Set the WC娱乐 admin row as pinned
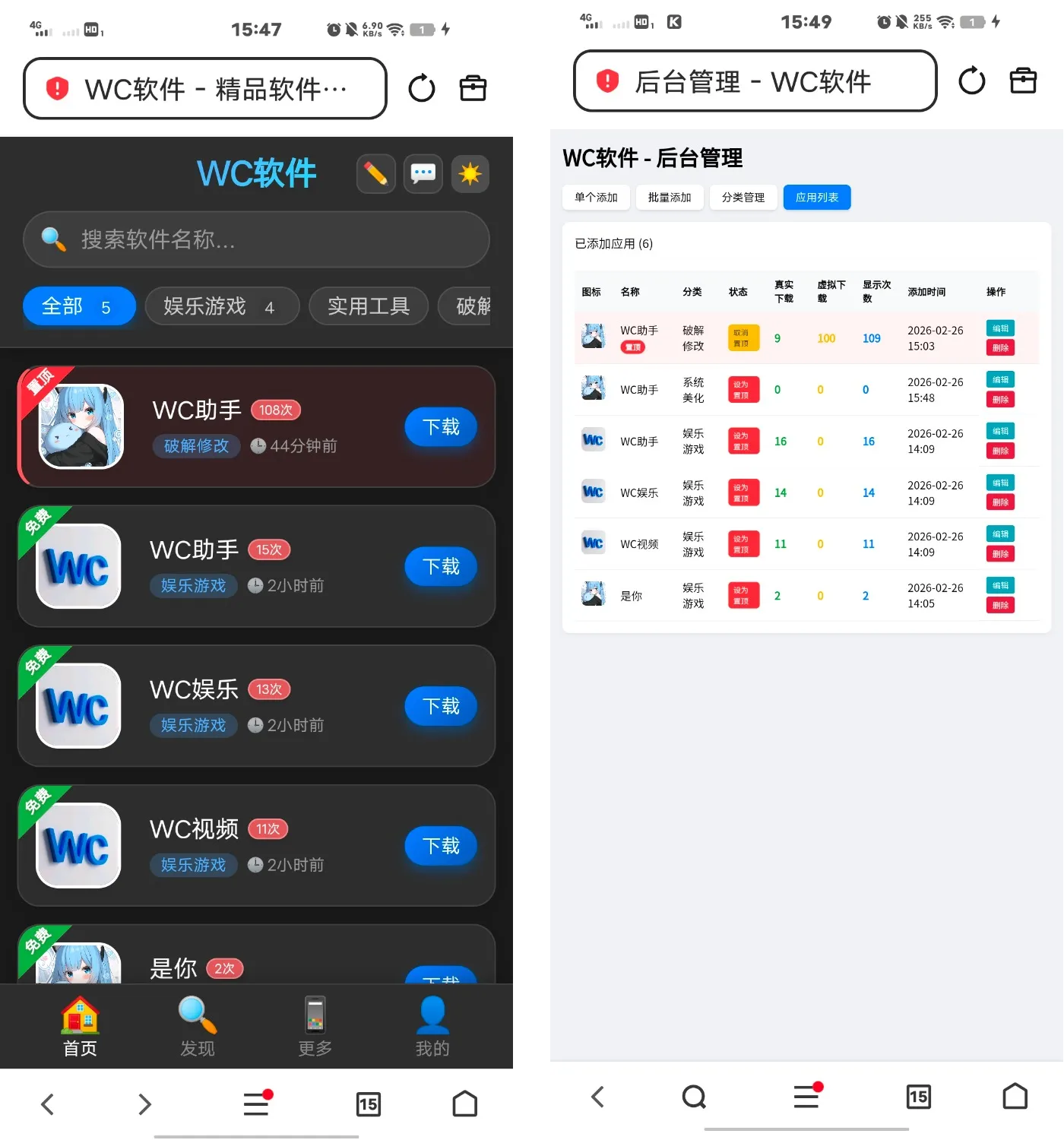The image size is (1064, 1140). (x=743, y=492)
